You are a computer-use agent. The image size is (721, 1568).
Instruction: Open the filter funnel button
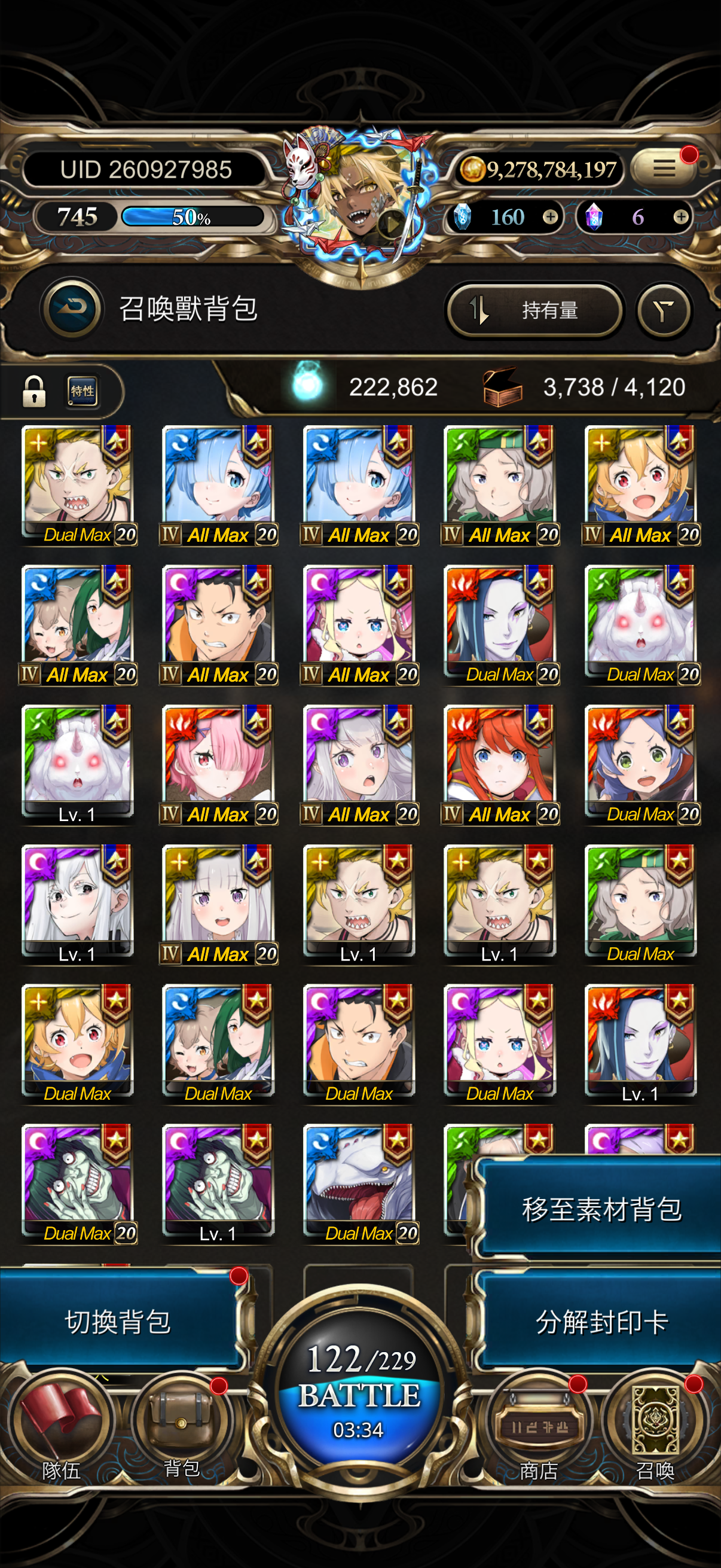(x=663, y=311)
